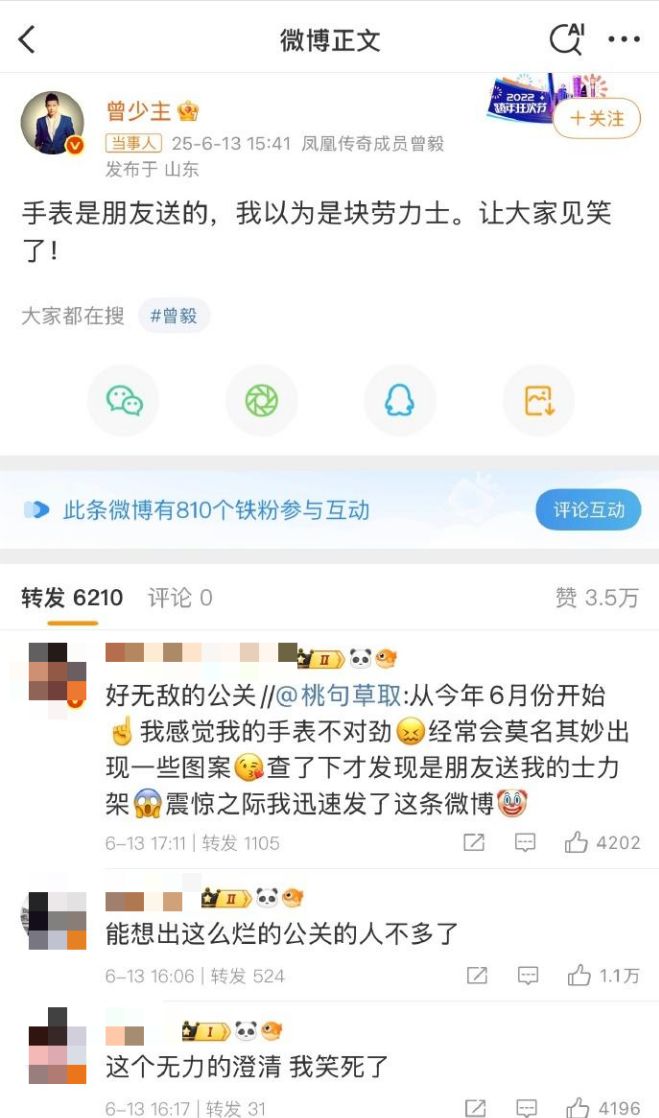Open the #曾毅 search chip
The image size is (659, 1118).
click(174, 316)
